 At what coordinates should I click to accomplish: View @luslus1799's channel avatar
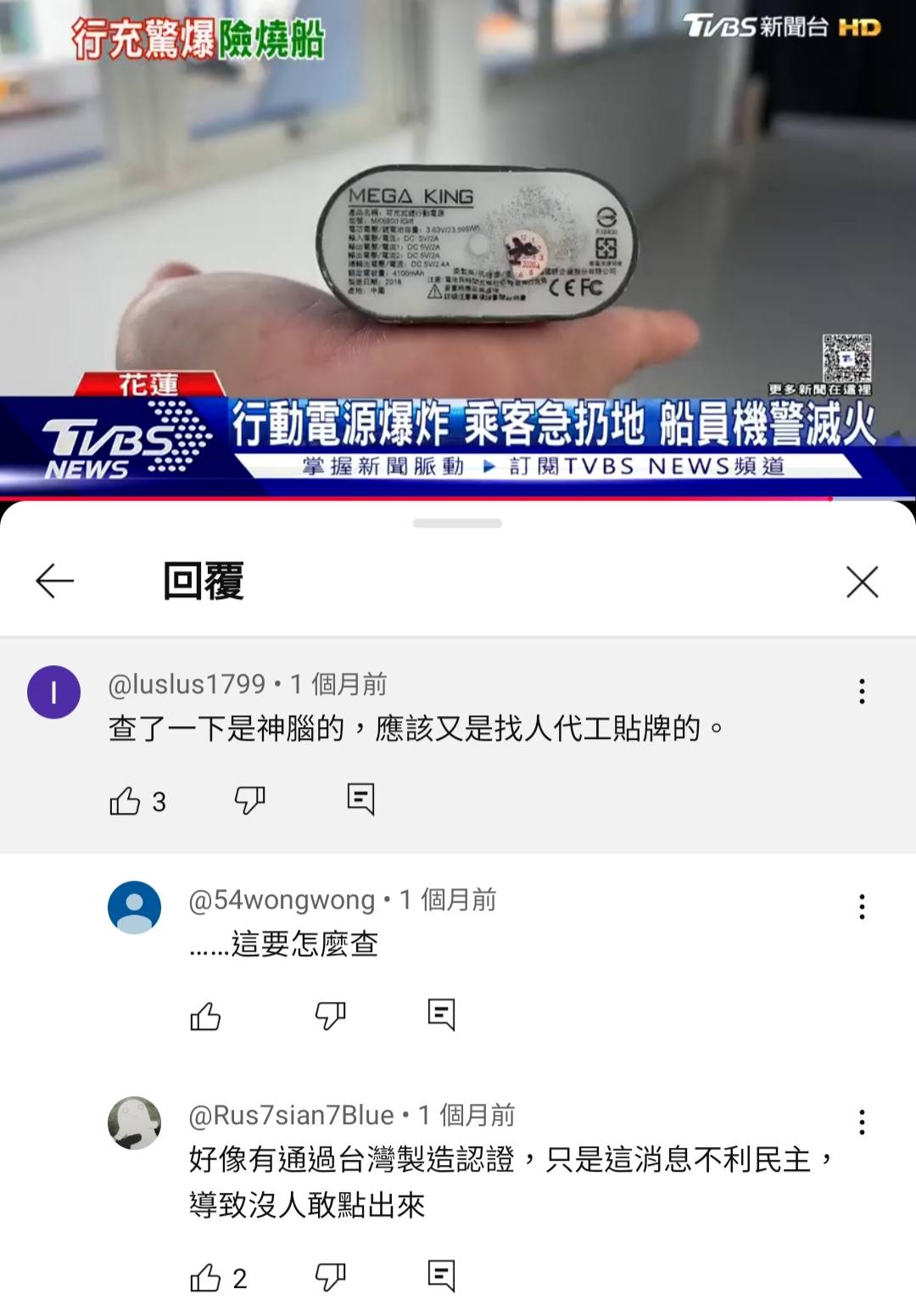point(54,692)
